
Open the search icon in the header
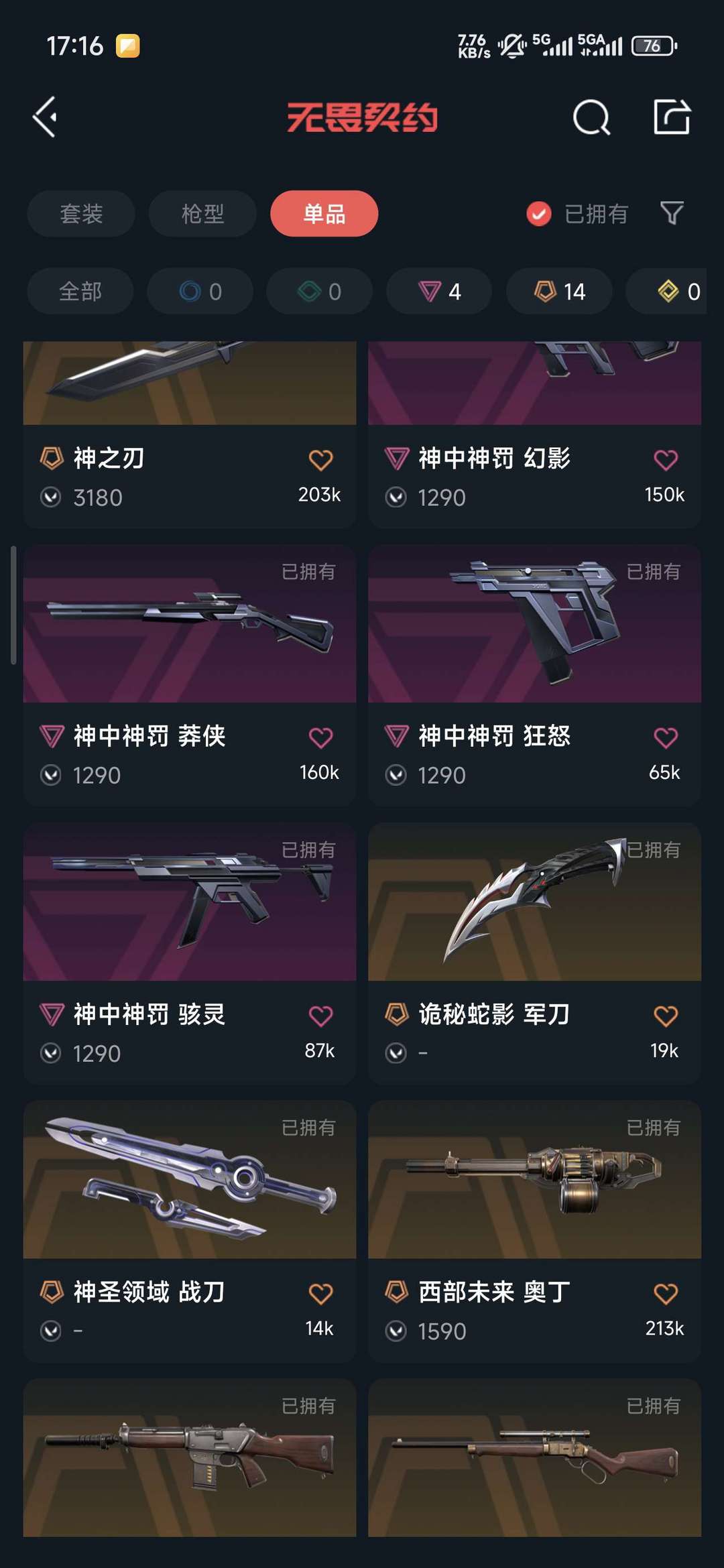point(591,117)
